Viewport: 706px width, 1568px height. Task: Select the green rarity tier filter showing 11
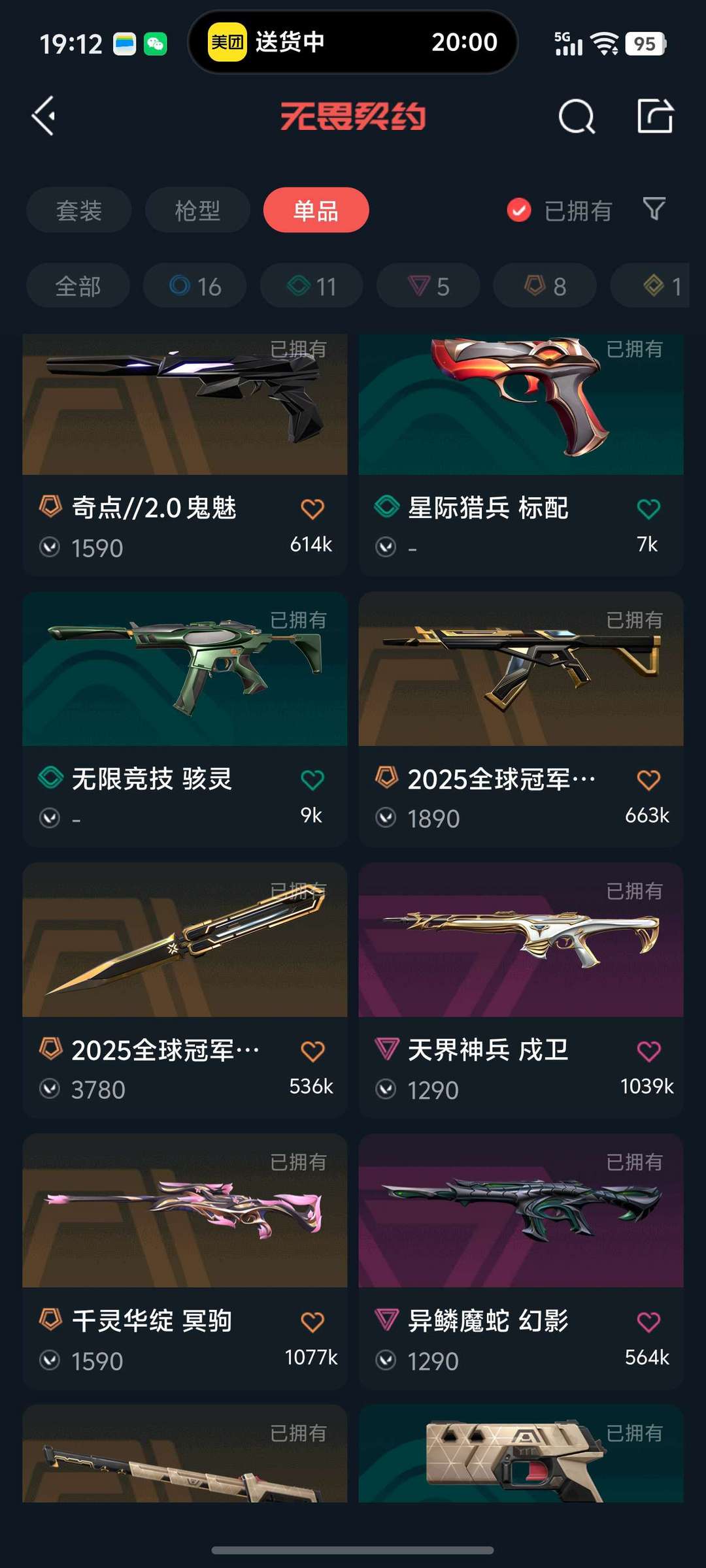click(311, 286)
